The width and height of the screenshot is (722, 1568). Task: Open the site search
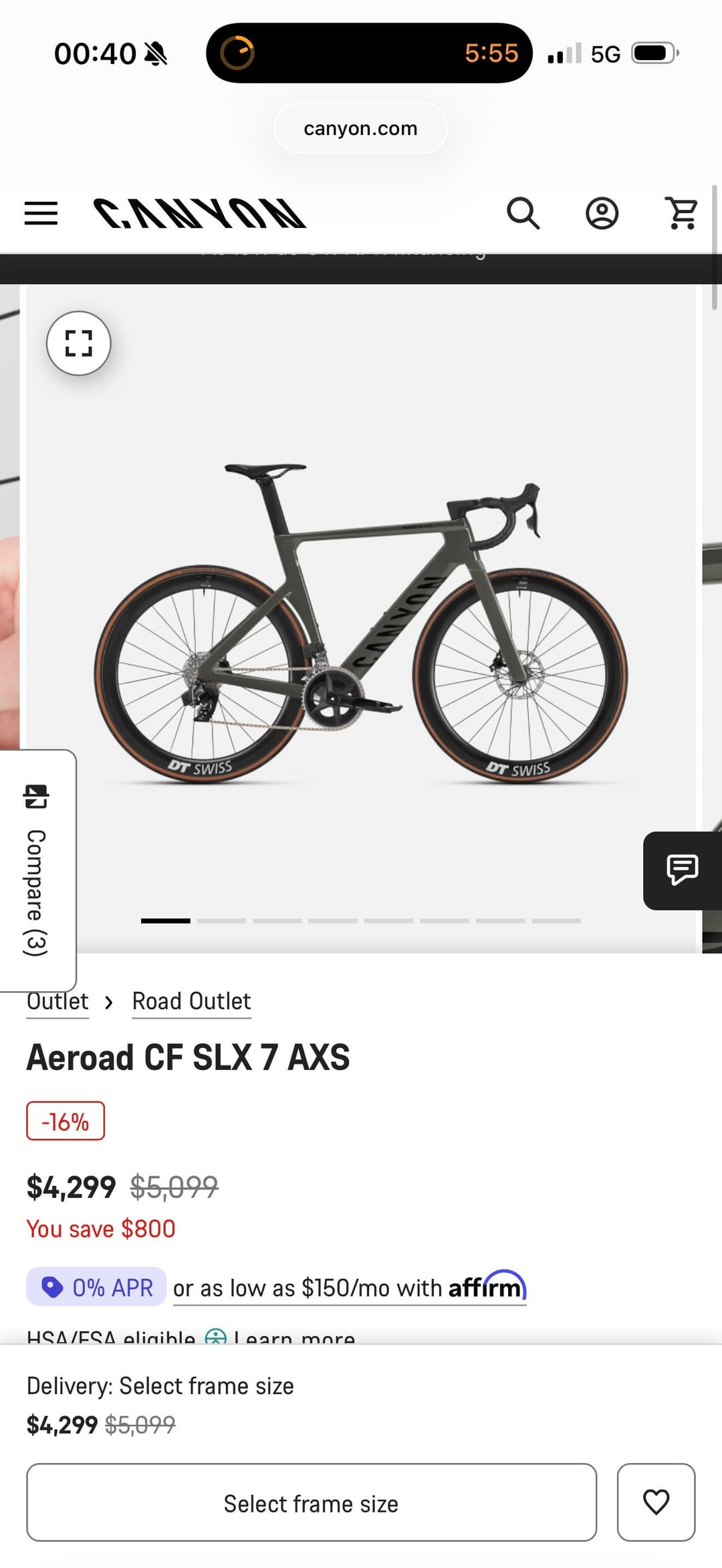[x=523, y=213]
